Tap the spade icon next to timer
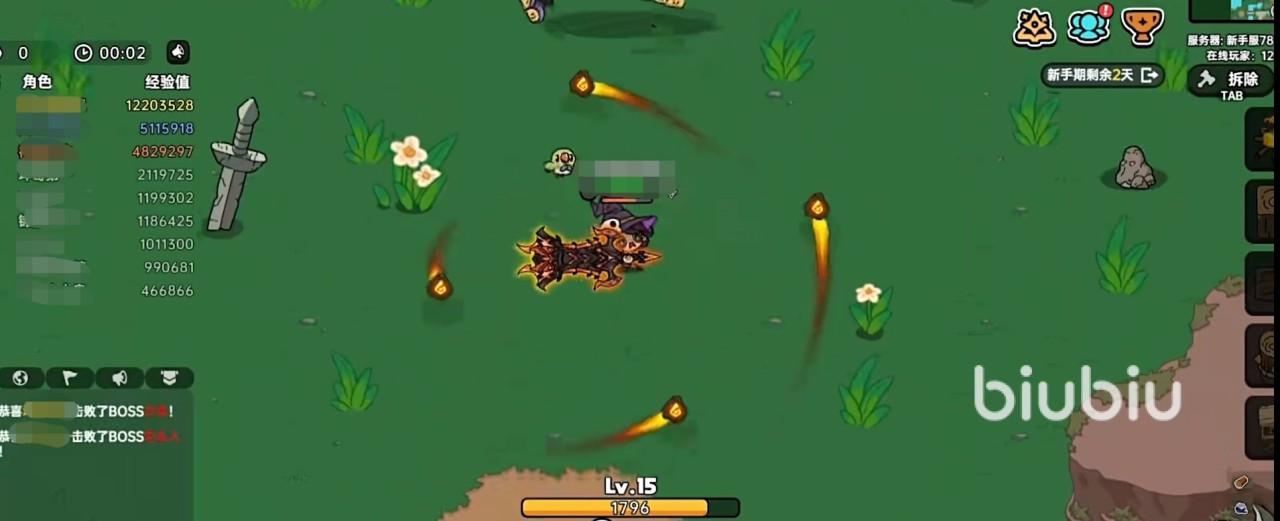 (x=178, y=53)
